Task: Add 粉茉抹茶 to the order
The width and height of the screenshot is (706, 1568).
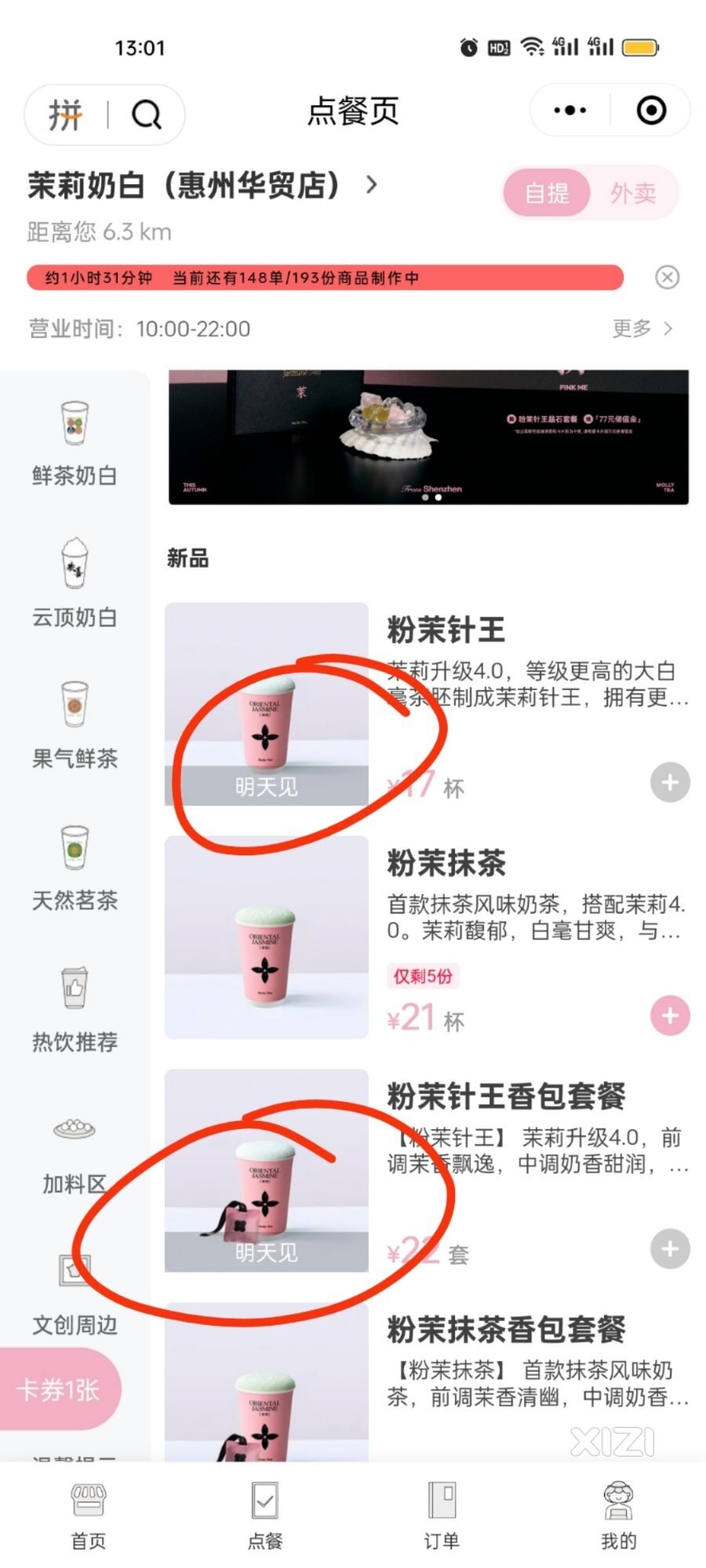Action: (x=670, y=1016)
